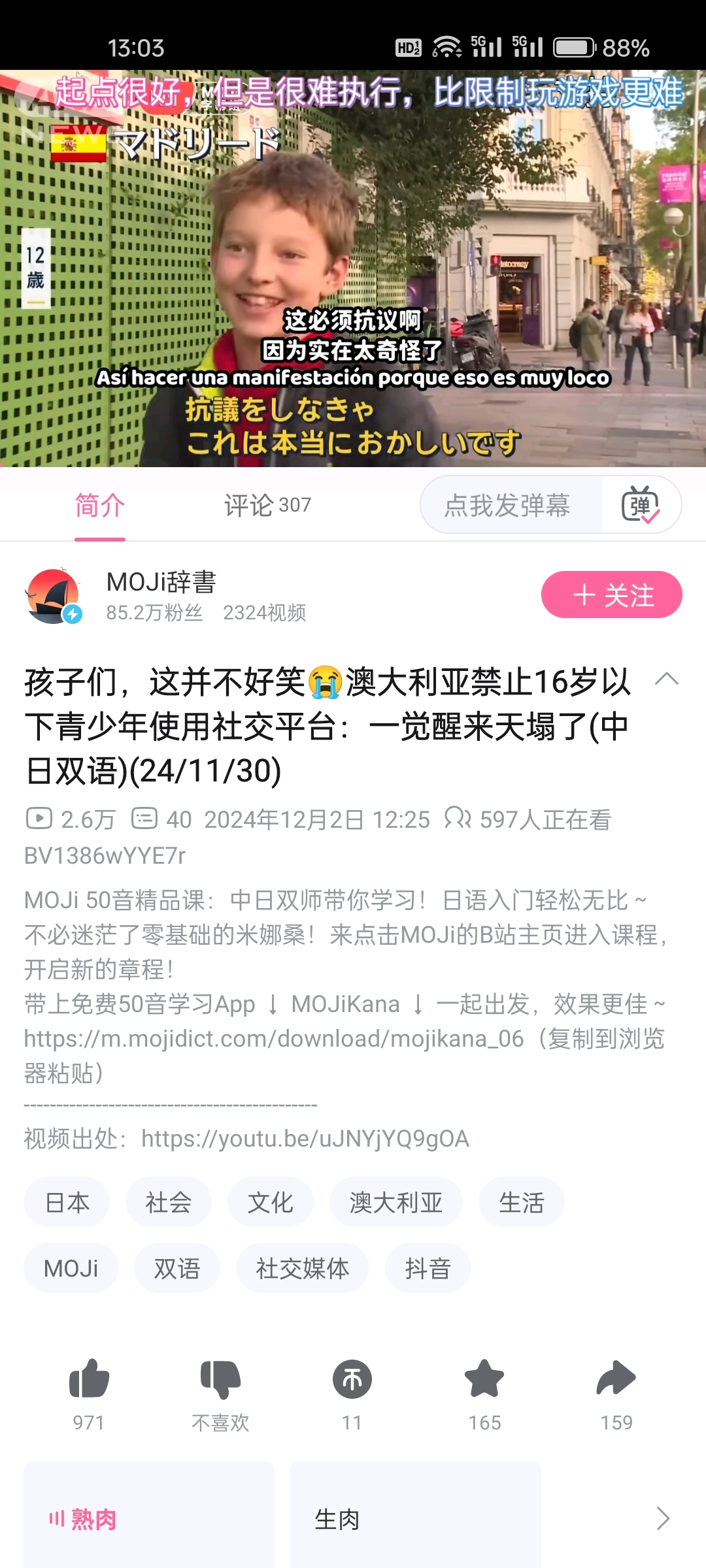Select the 简介 tab
Screen dimensions: 706x1568
pyautogui.click(x=99, y=505)
